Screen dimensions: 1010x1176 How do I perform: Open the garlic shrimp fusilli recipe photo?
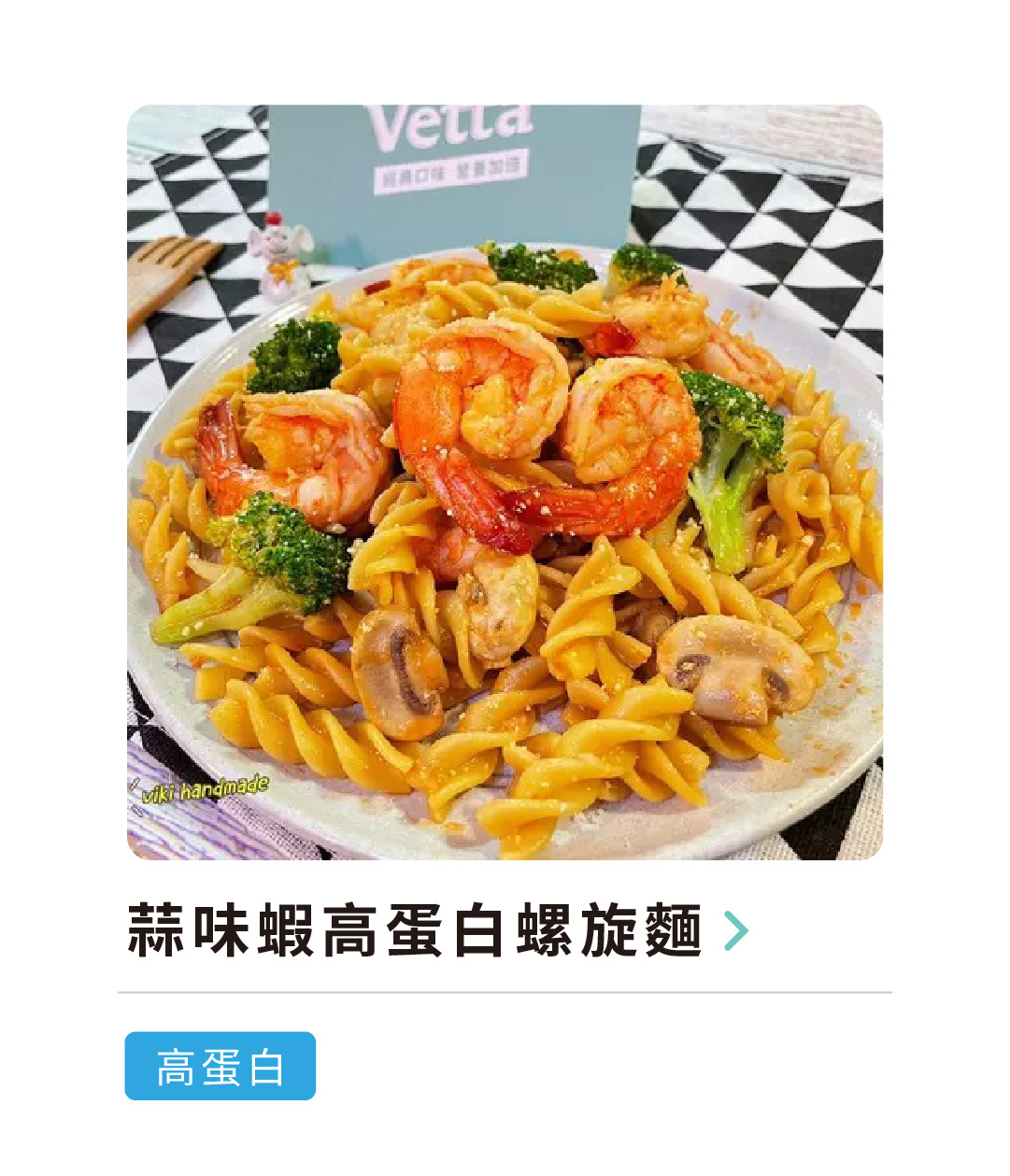(x=505, y=482)
